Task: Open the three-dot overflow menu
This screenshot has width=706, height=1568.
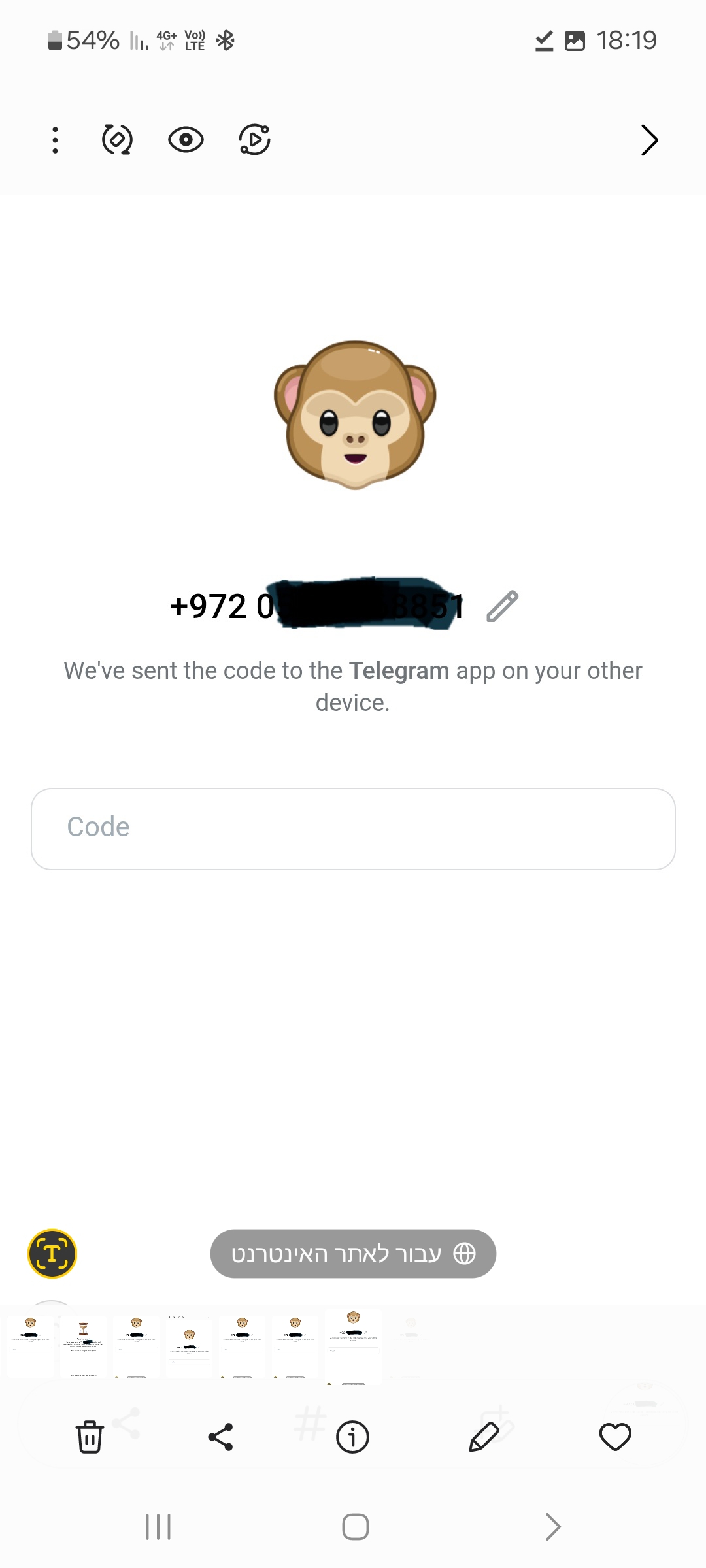Action: click(56, 140)
